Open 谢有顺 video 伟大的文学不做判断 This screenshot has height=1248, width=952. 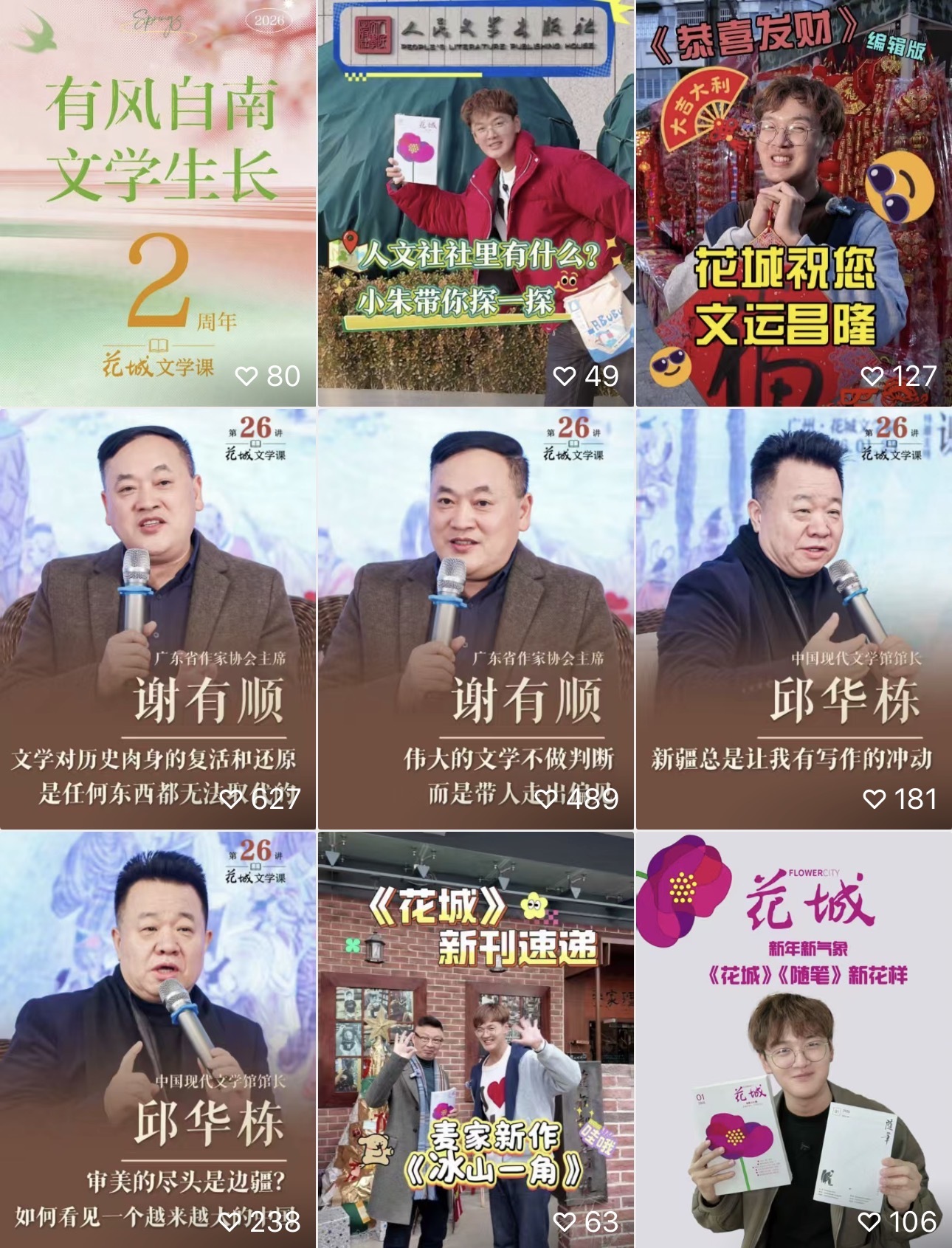click(x=475, y=618)
